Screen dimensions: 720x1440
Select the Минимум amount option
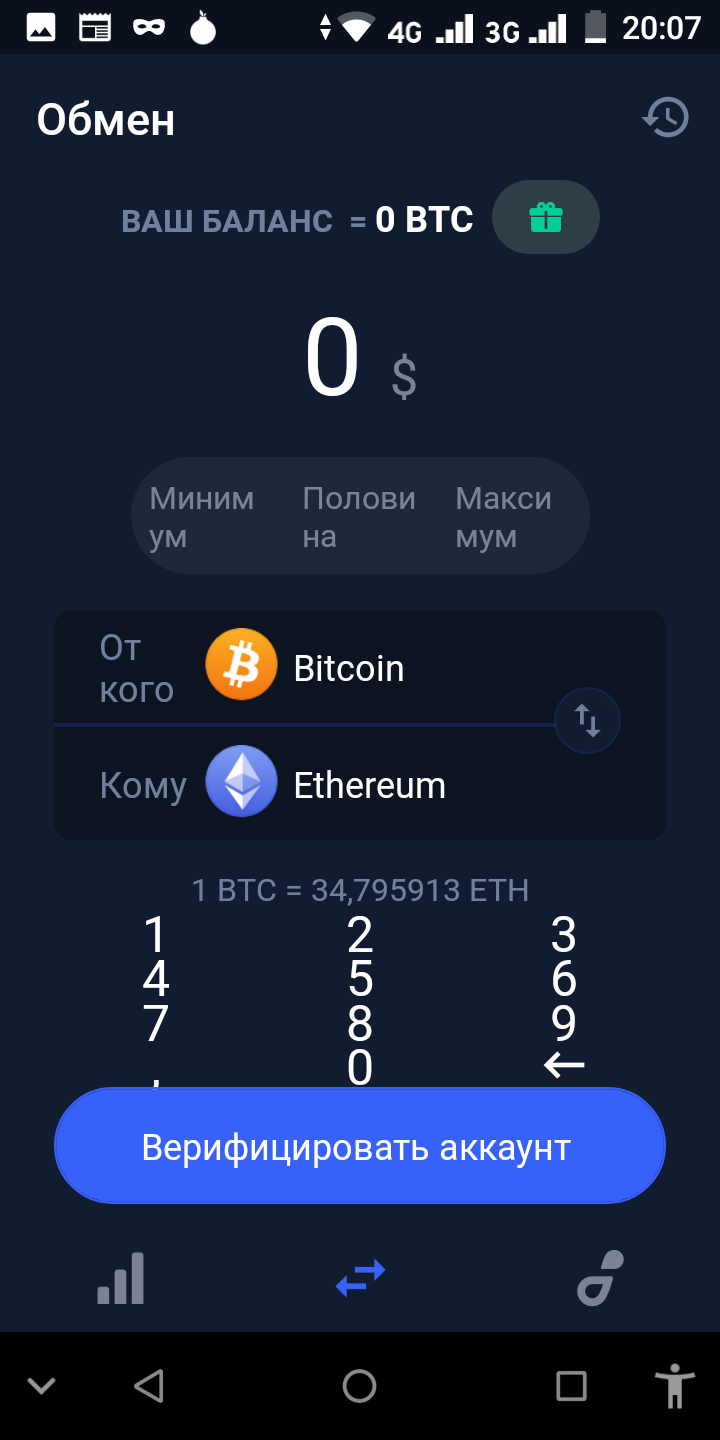click(x=201, y=517)
